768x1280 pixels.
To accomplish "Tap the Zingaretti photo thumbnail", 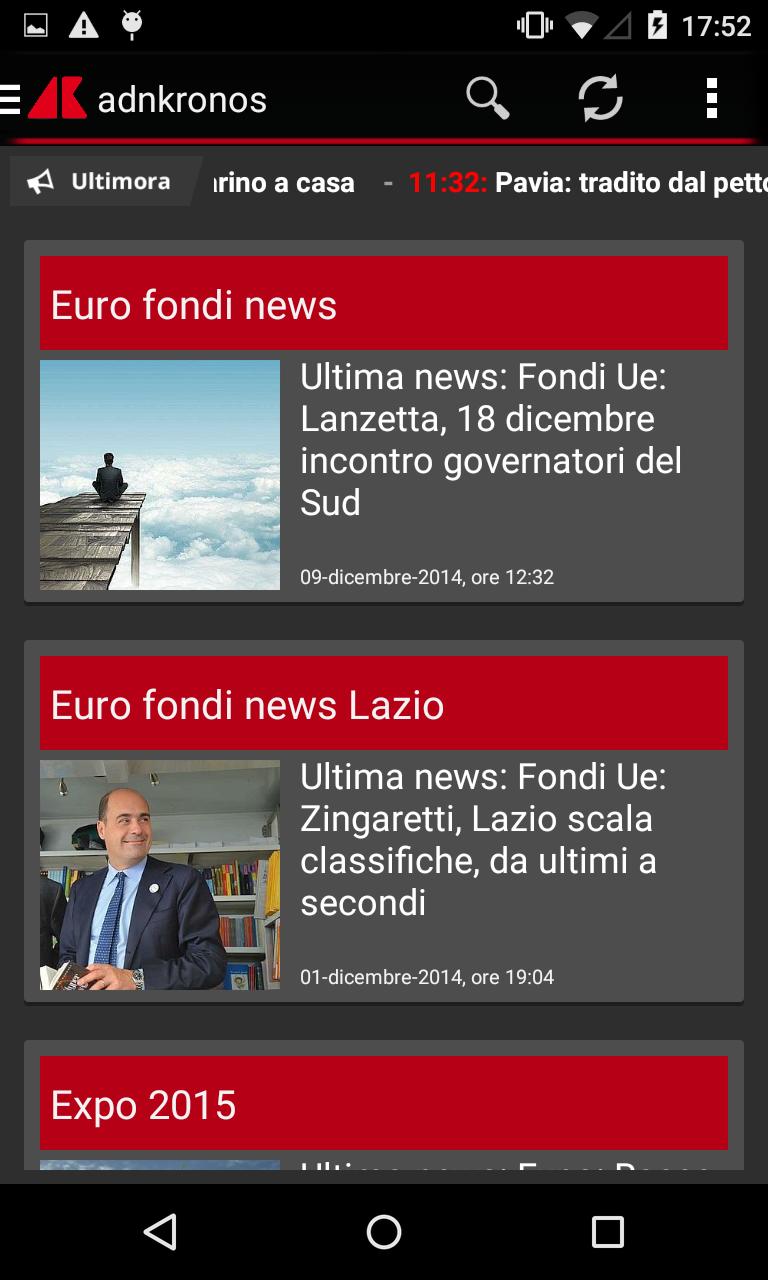I will click(159, 873).
